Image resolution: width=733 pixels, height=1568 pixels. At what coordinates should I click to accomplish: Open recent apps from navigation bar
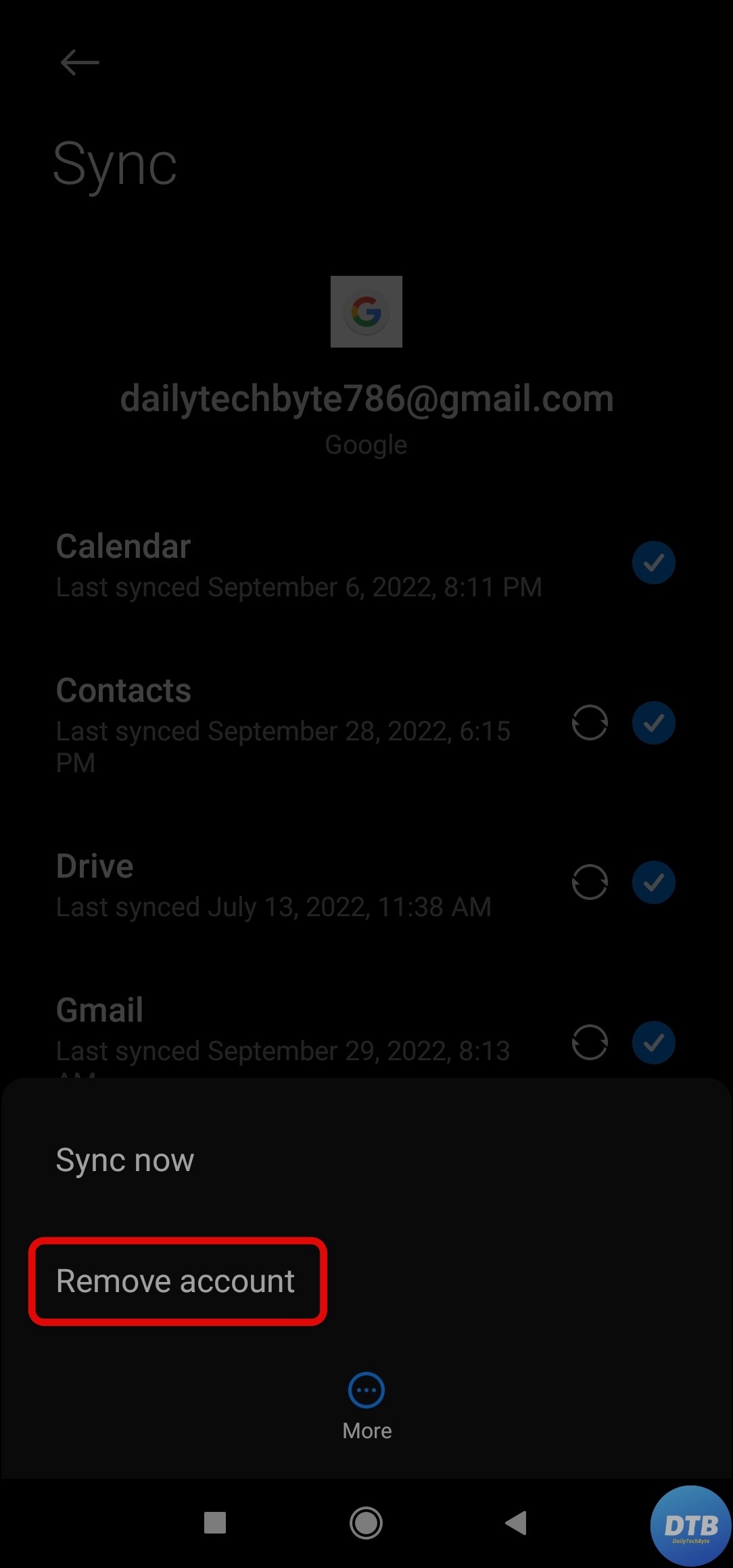tap(215, 1523)
